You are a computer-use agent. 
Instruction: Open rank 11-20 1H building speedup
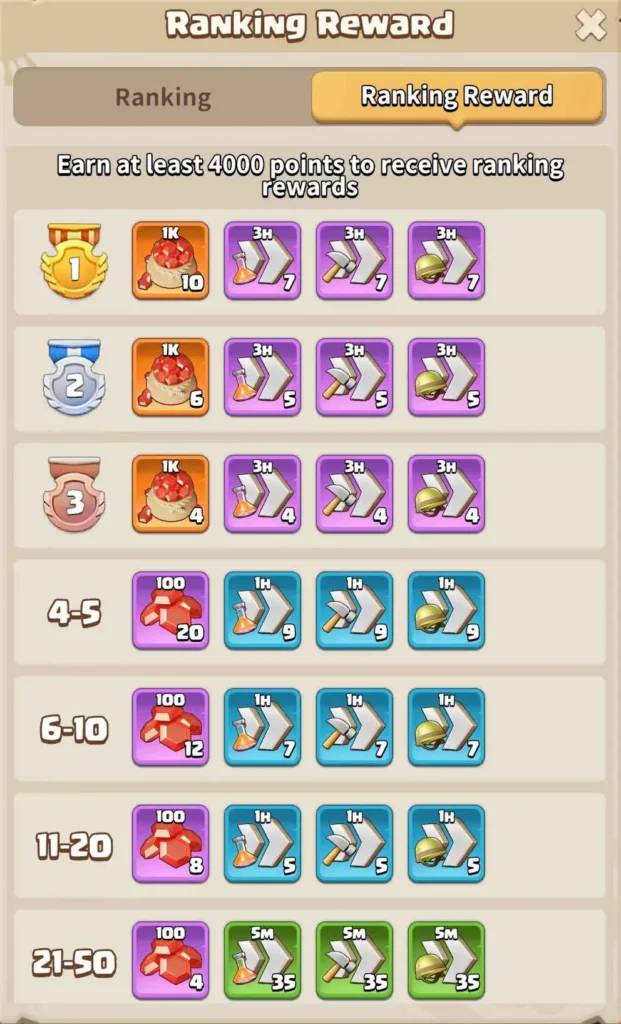tap(355, 844)
